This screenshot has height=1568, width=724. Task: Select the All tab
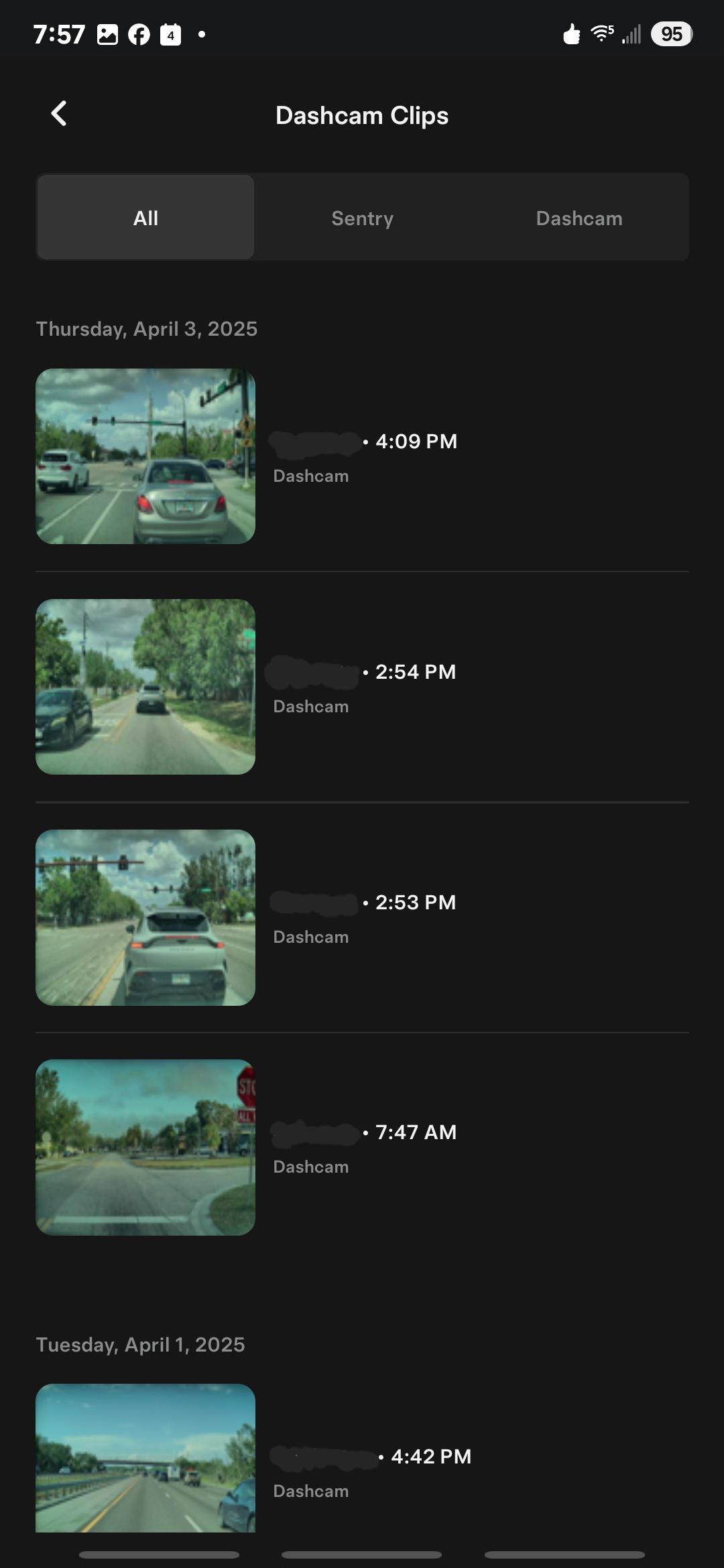coord(145,218)
